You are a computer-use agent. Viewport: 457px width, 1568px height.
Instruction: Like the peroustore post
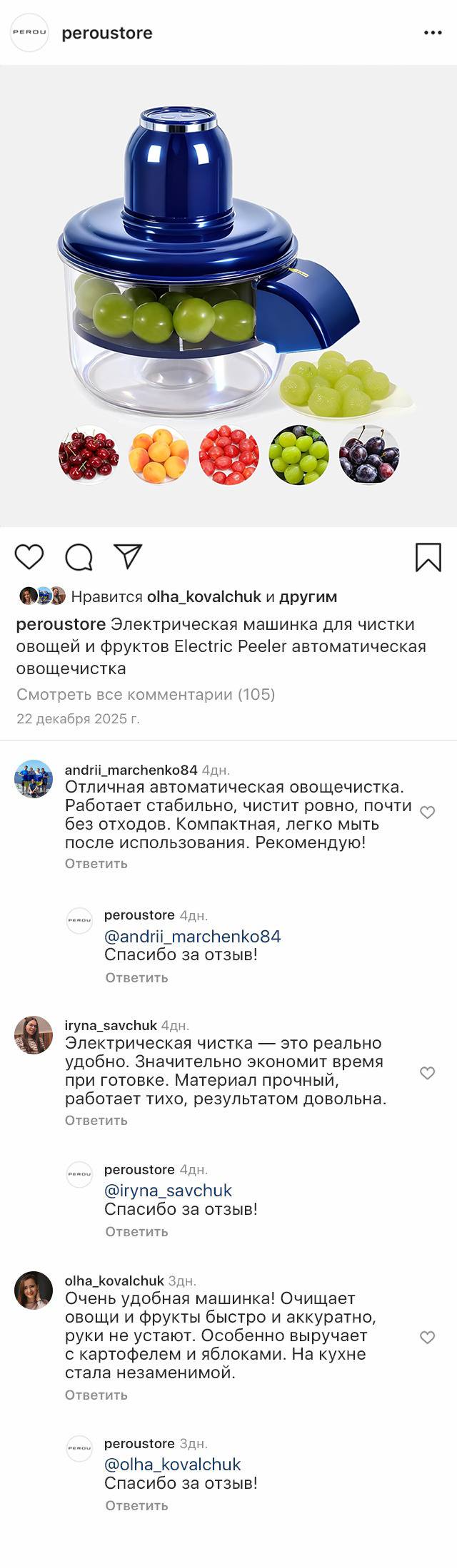point(29,557)
